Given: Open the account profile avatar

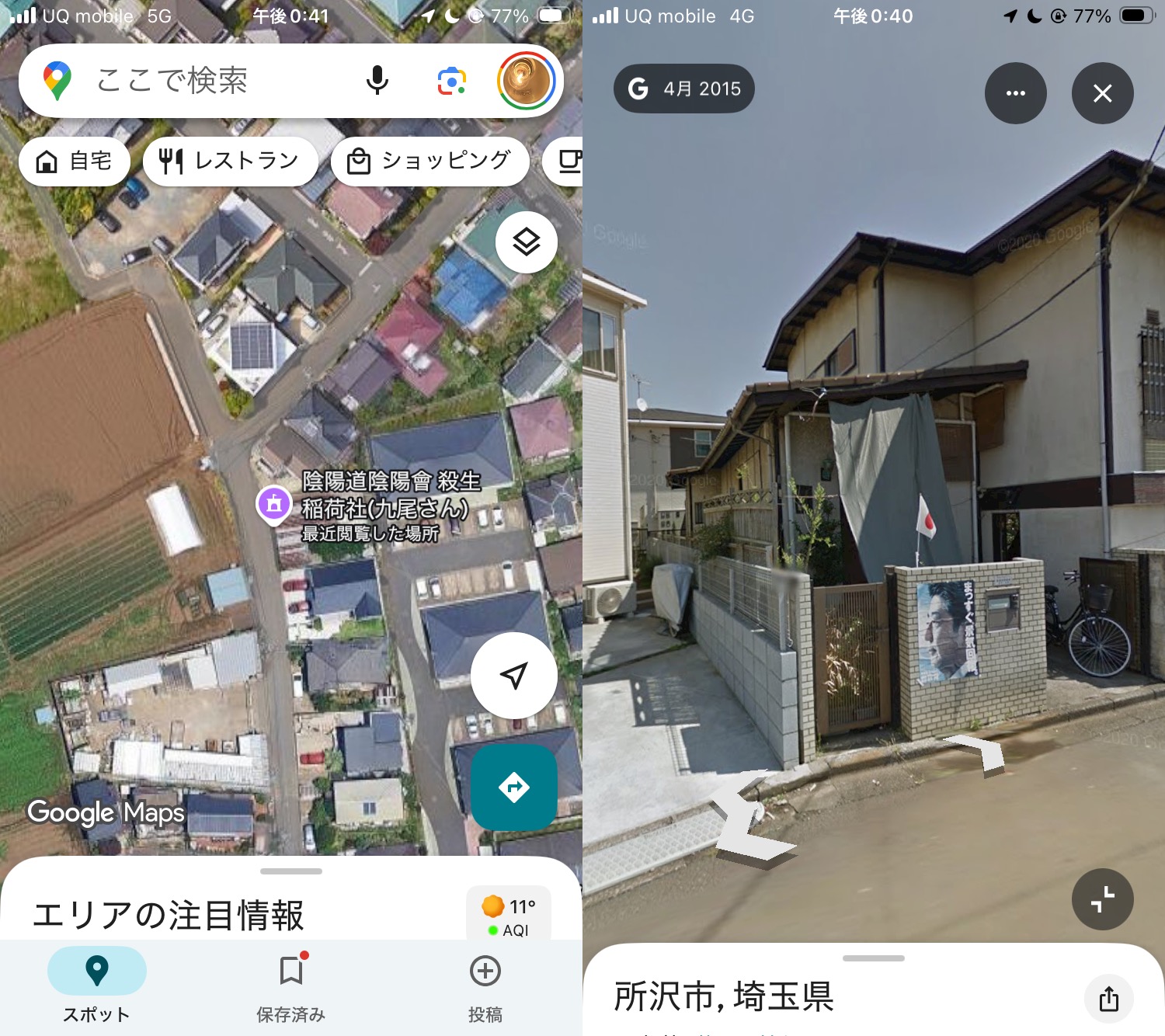Looking at the screenshot, I should pos(527,81).
